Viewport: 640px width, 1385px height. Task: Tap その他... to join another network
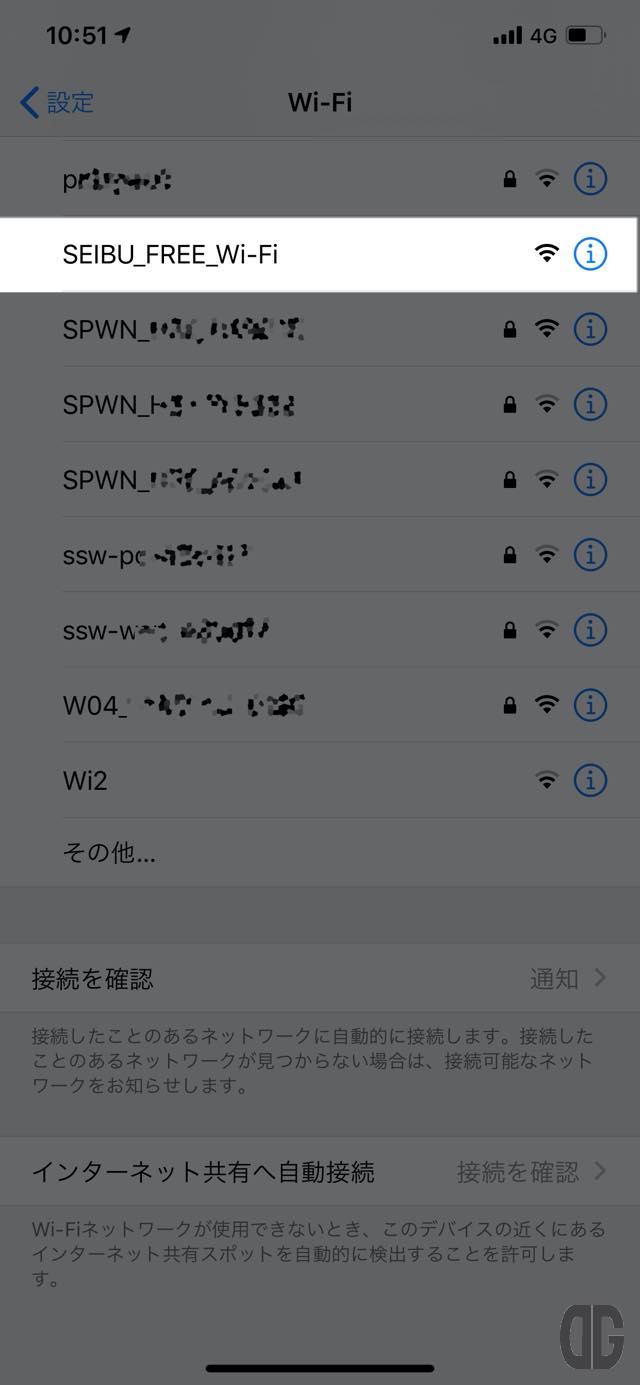(108, 853)
